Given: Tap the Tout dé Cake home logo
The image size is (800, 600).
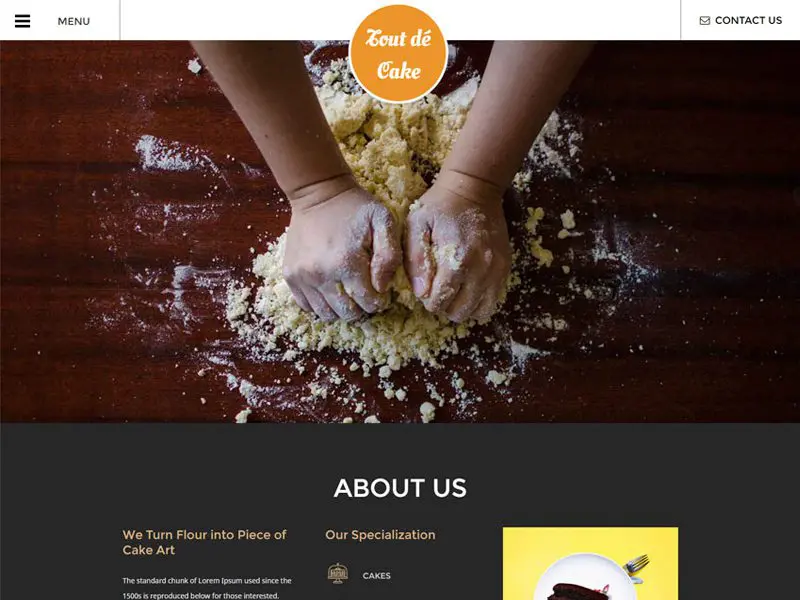Looking at the screenshot, I should click(x=398, y=54).
